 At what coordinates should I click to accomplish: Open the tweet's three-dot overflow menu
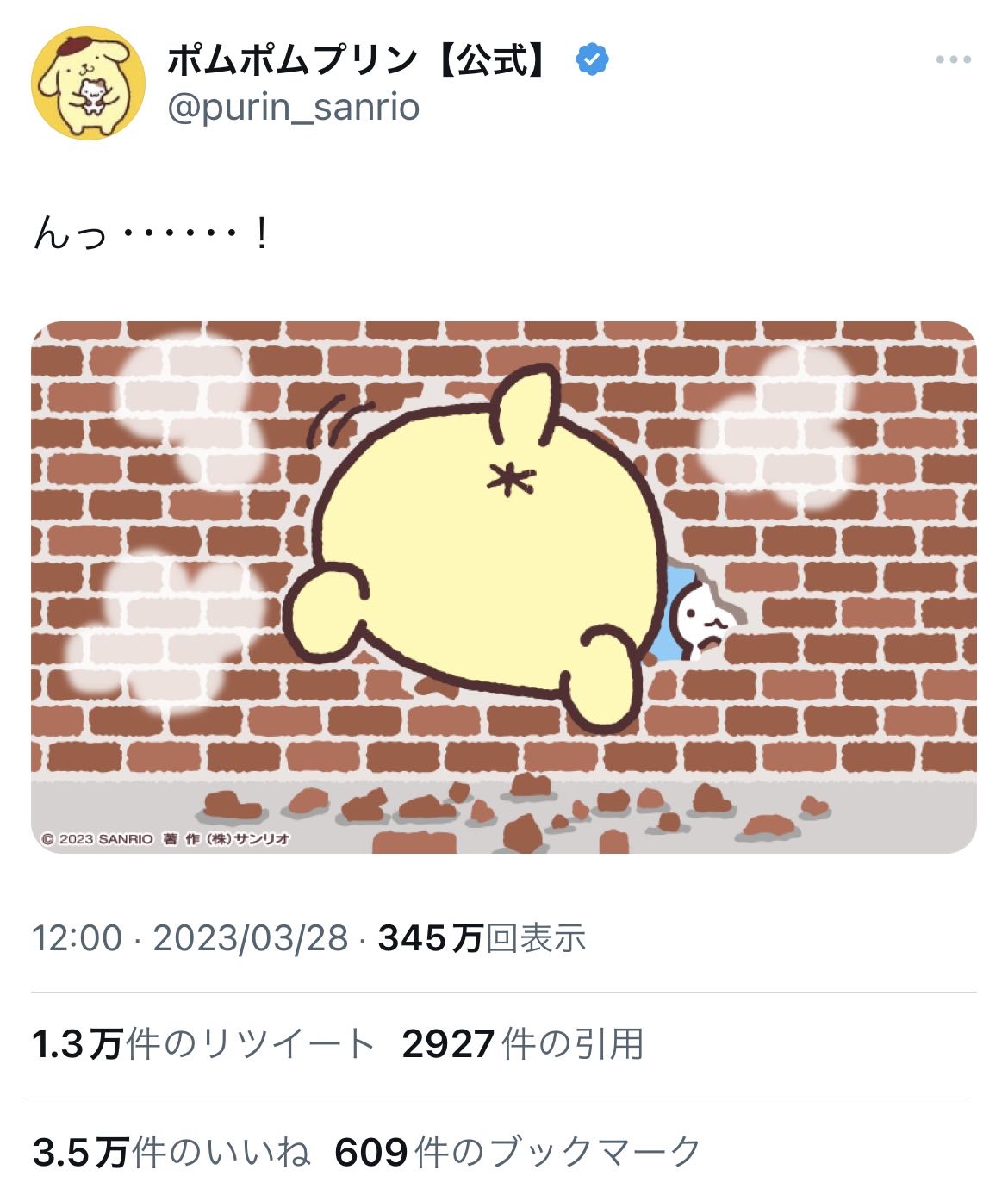tap(953, 59)
